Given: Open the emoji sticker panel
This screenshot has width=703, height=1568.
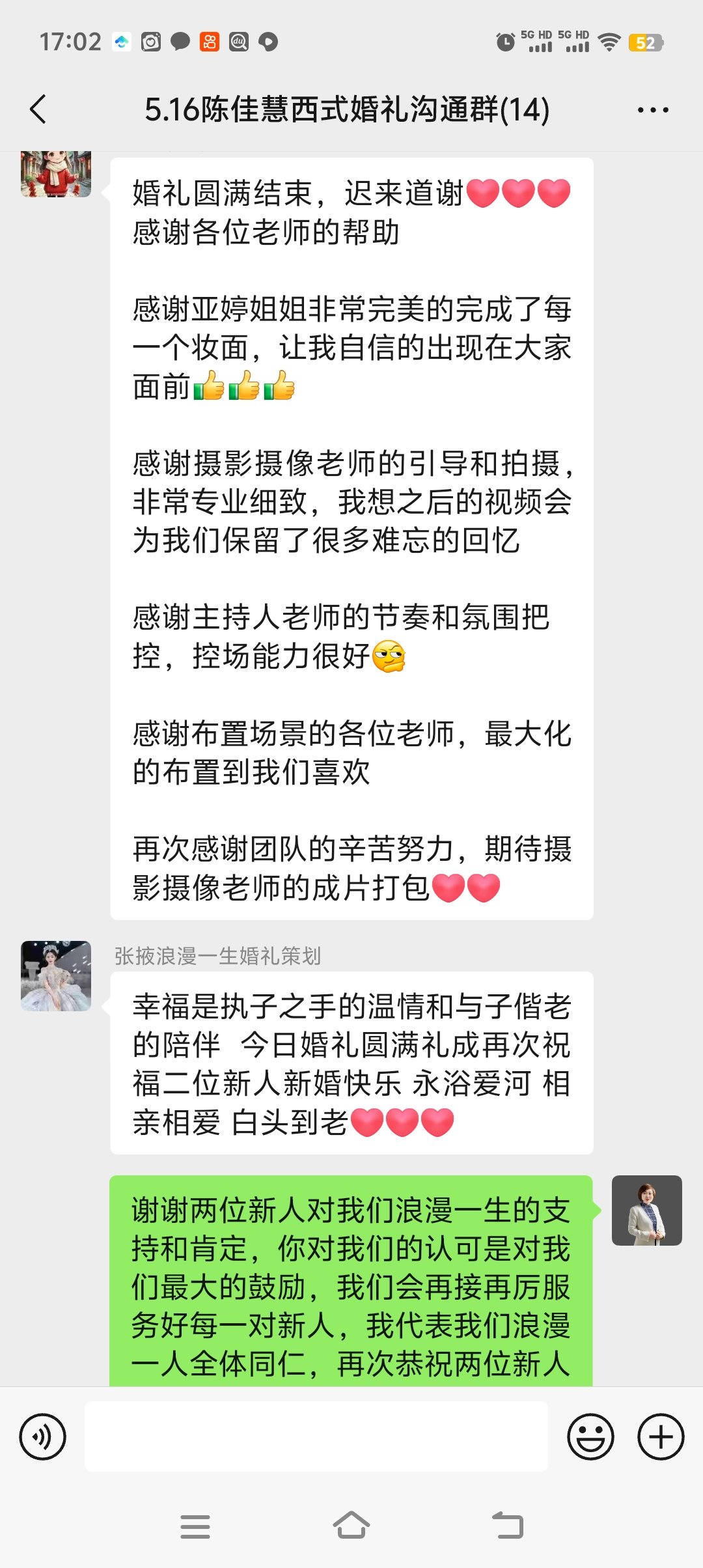Looking at the screenshot, I should click(x=590, y=1436).
